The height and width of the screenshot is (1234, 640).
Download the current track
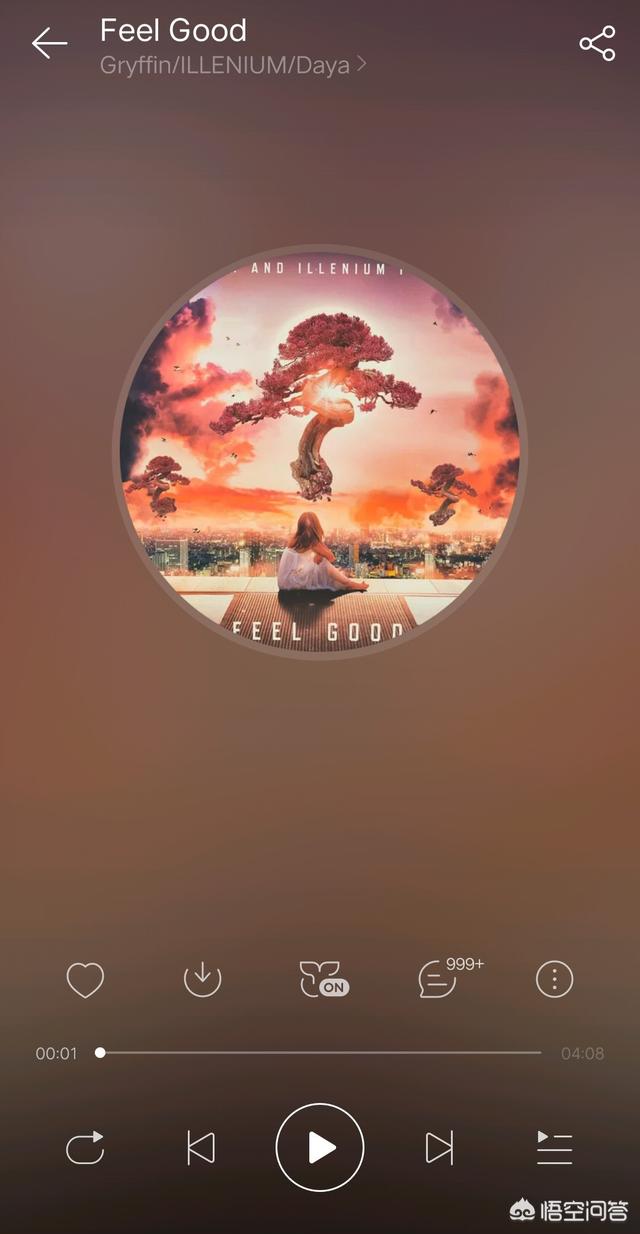(x=203, y=979)
